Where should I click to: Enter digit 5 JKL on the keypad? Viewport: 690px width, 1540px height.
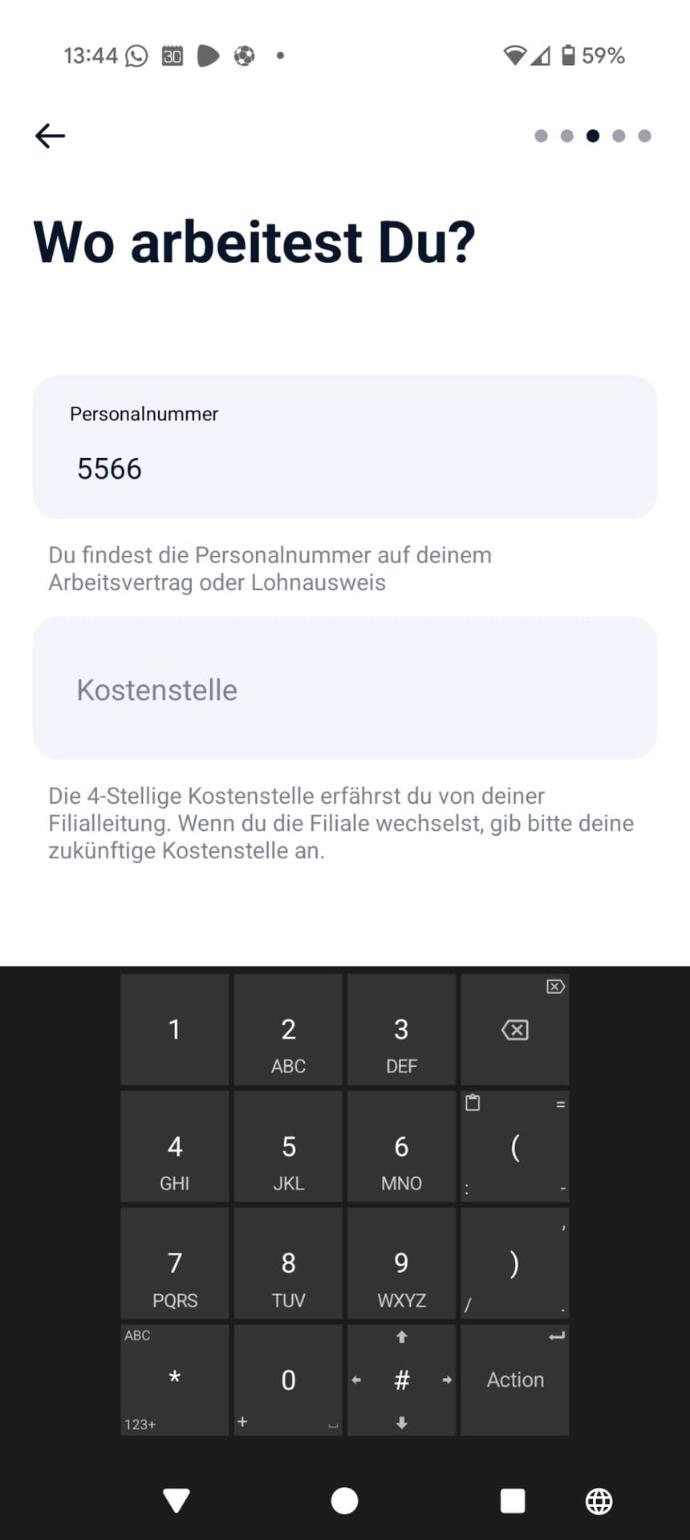pyautogui.click(x=288, y=1147)
